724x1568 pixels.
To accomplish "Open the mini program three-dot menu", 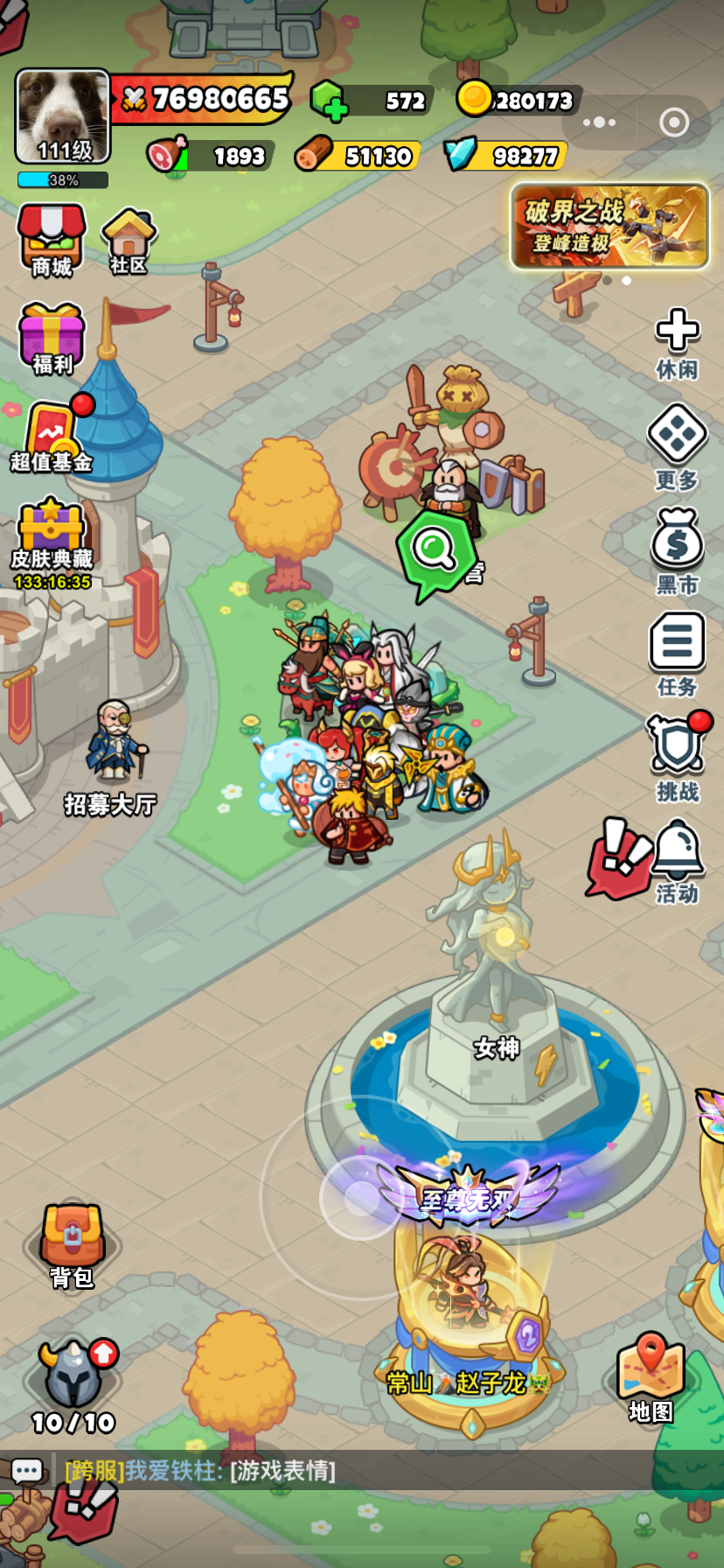I will 599,122.
